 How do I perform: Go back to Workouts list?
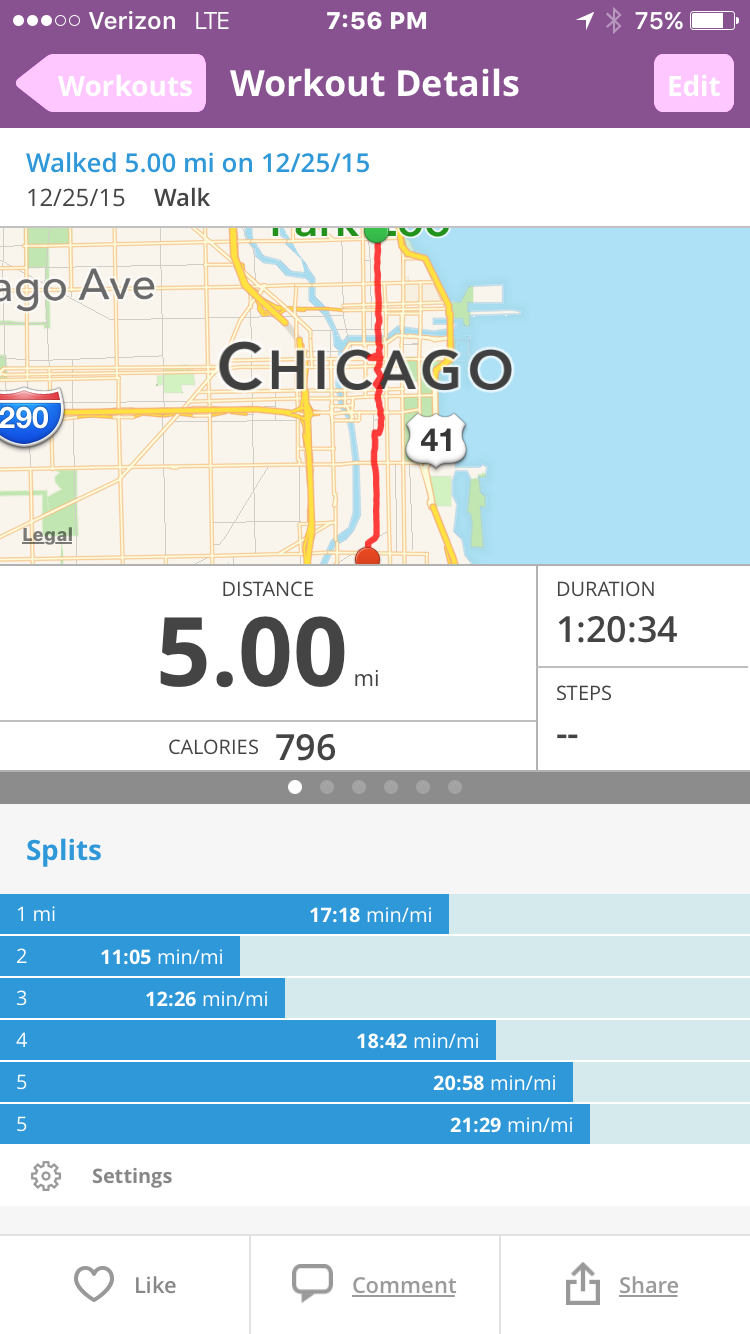click(x=112, y=84)
